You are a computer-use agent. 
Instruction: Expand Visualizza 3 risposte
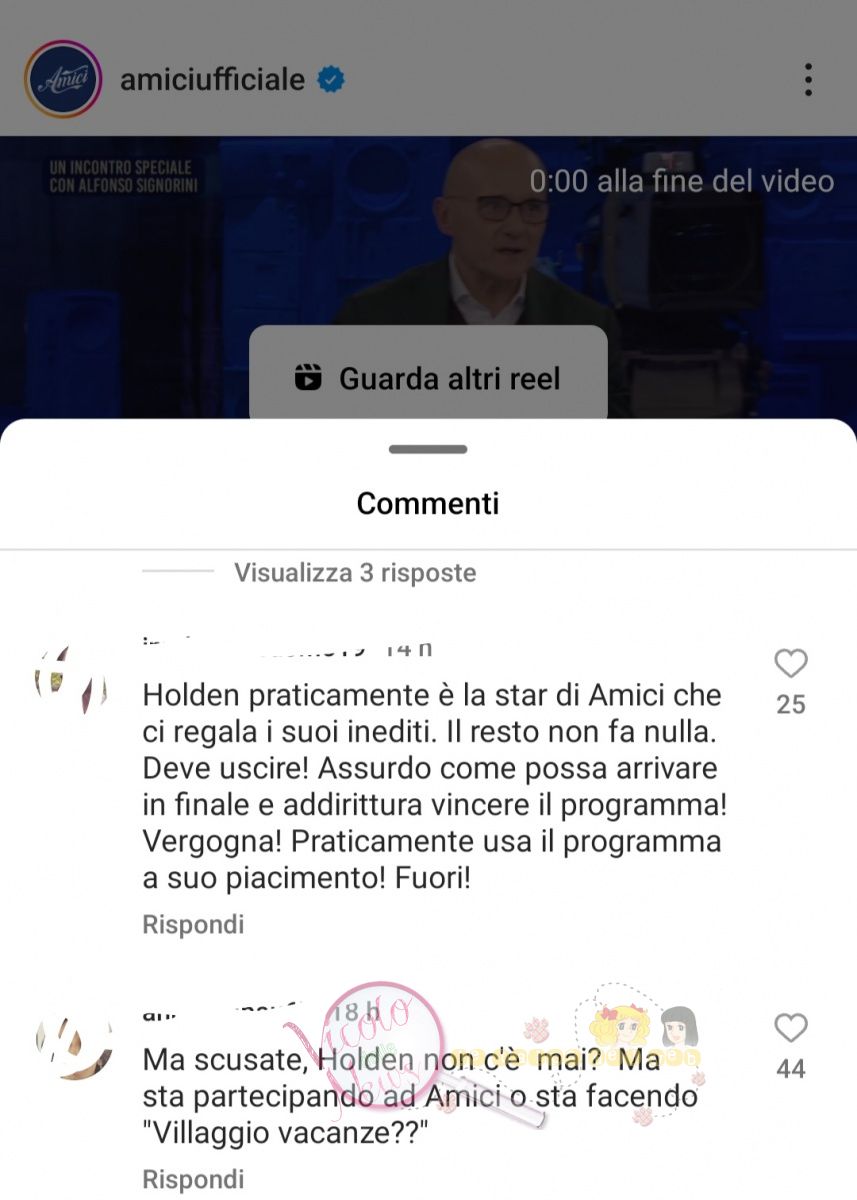[354, 573]
